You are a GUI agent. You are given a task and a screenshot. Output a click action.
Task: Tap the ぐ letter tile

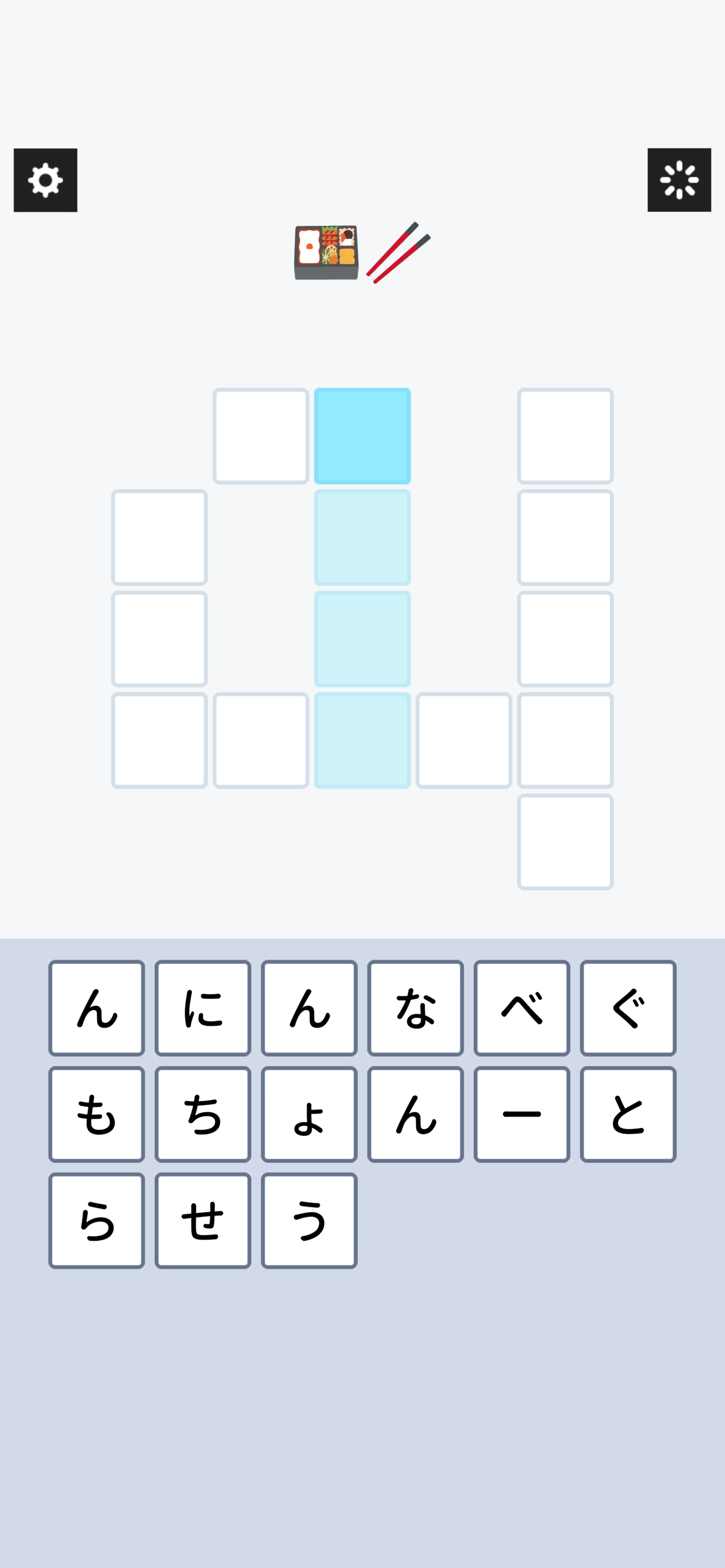[628, 1008]
